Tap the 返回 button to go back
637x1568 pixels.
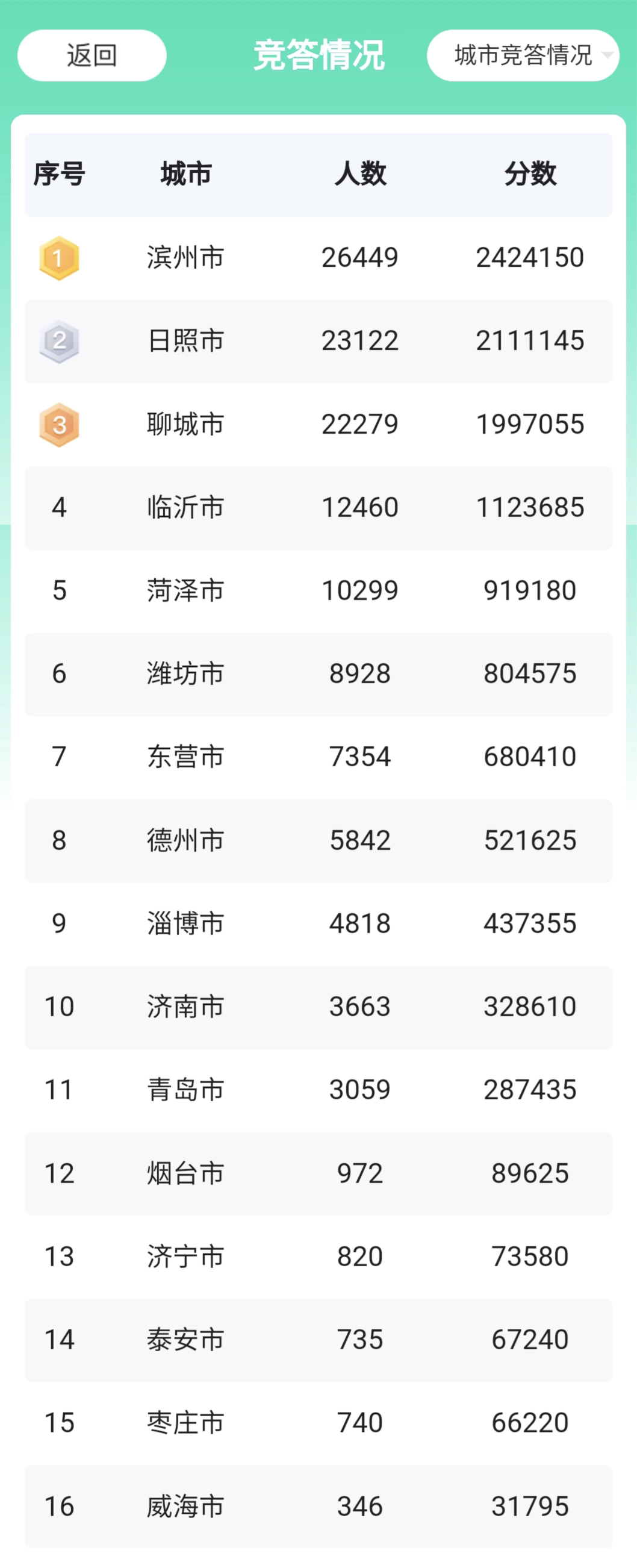92,55
